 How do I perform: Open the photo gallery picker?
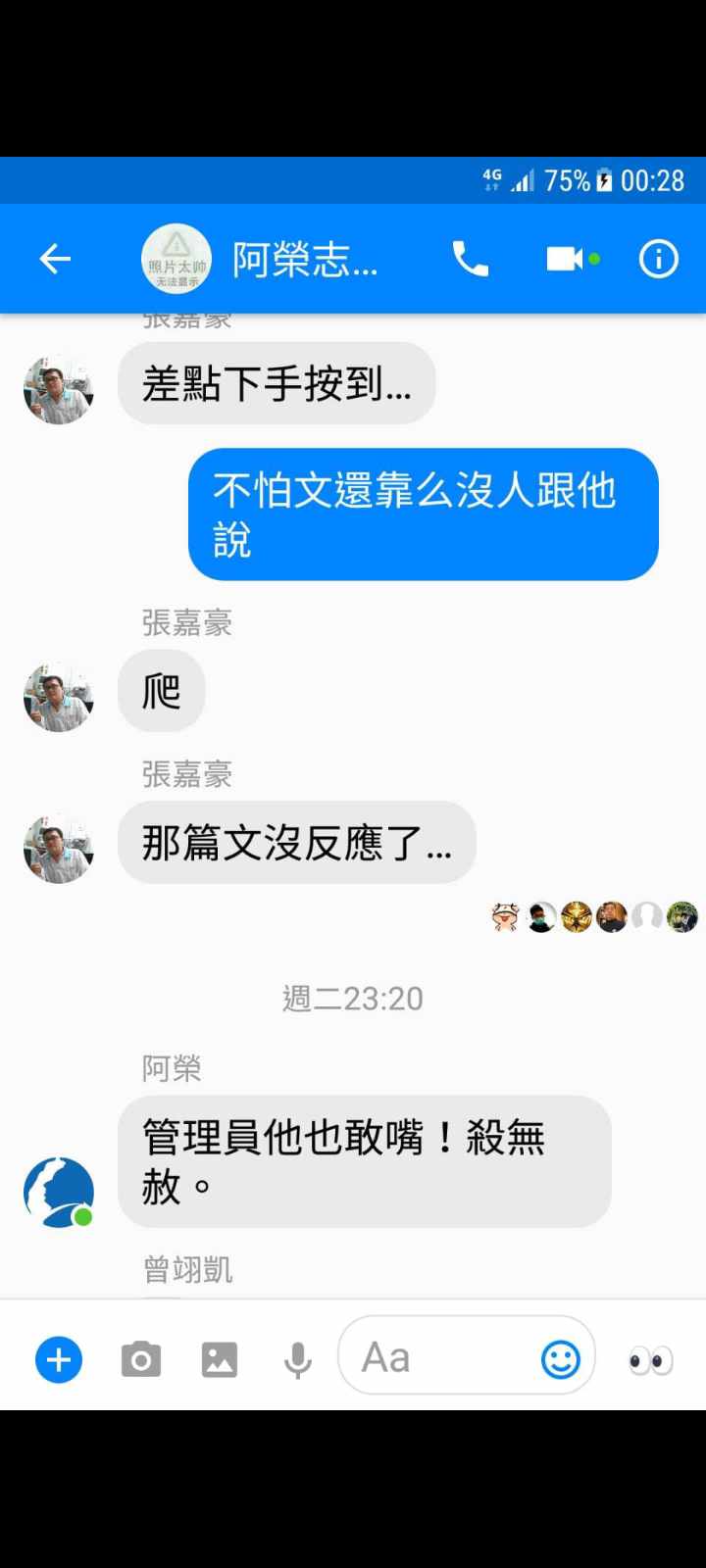(x=219, y=1359)
